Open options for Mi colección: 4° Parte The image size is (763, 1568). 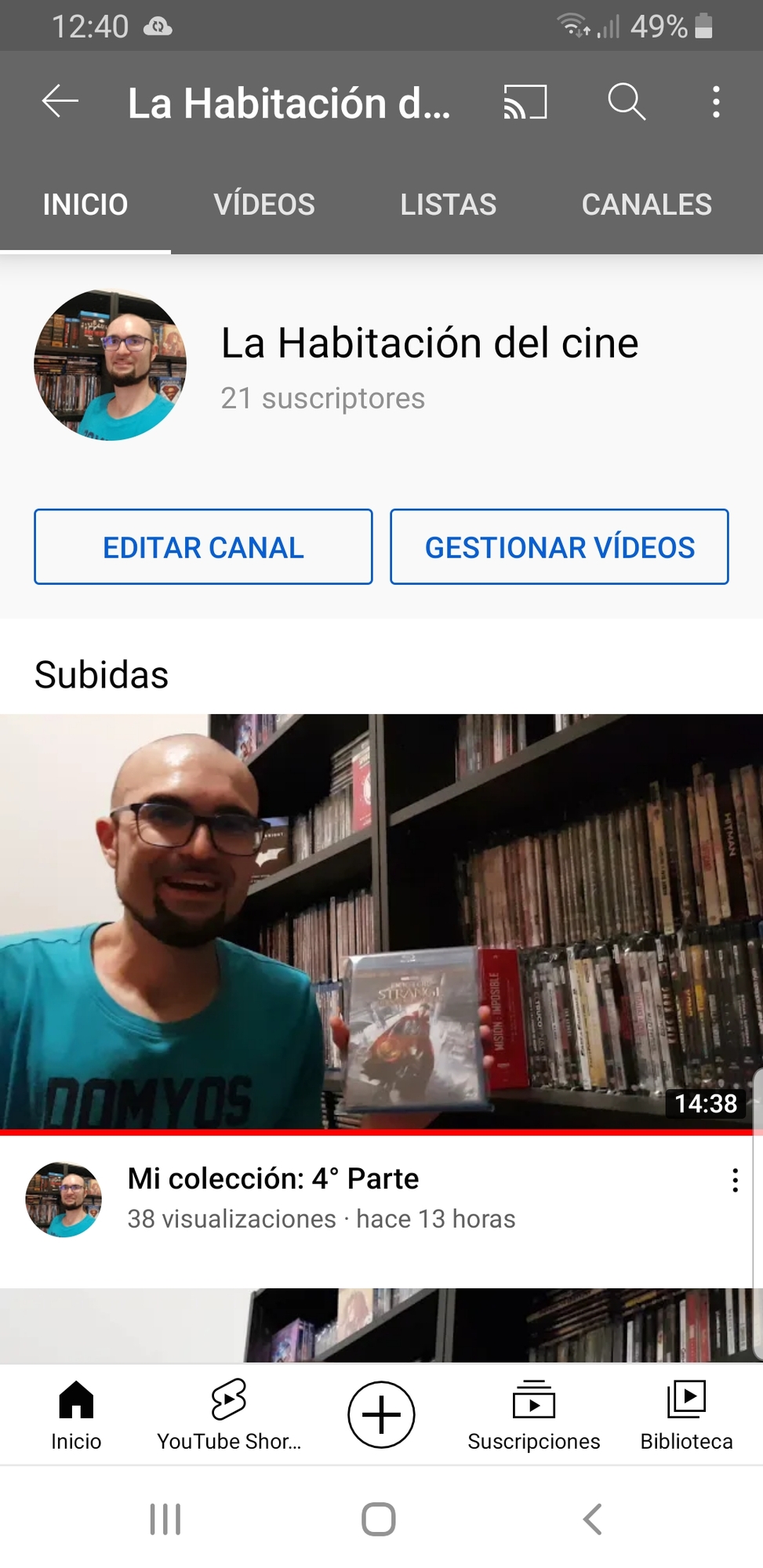[x=735, y=1181]
